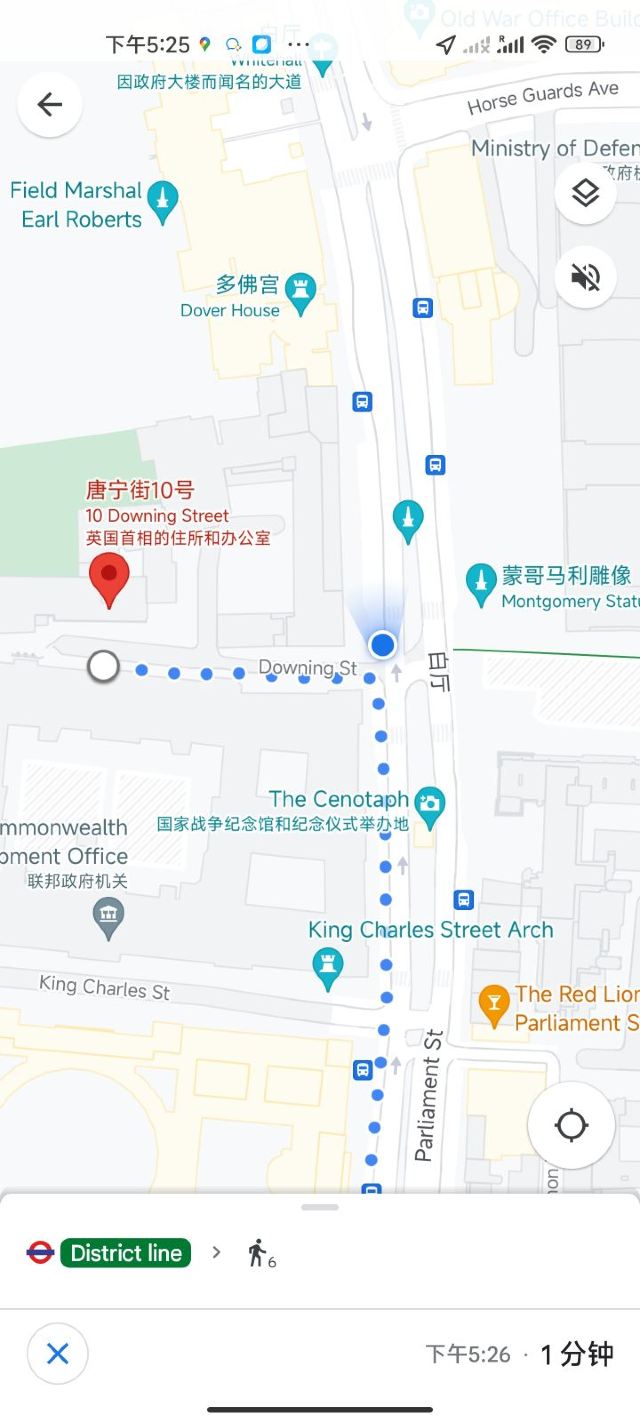The image size is (640, 1422).
Task: Expand the bottom sheet drag handle
Action: click(x=320, y=1207)
